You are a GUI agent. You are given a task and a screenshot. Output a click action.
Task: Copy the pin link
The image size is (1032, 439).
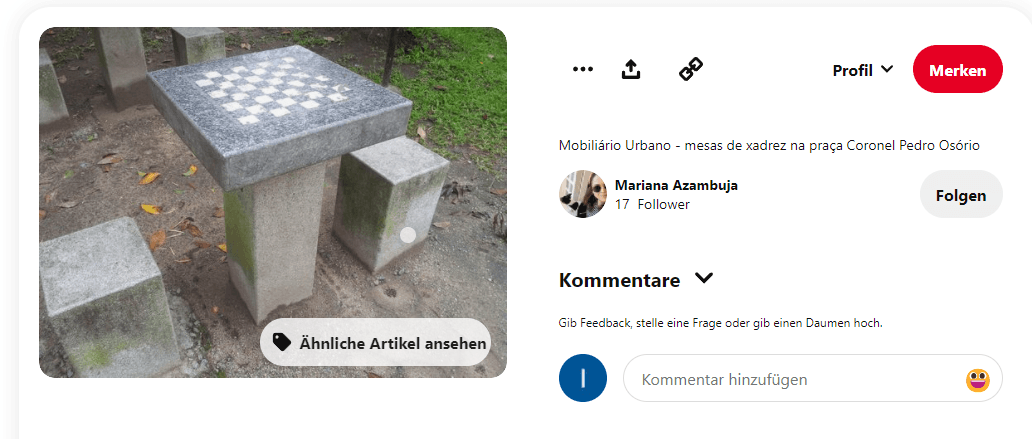click(691, 69)
